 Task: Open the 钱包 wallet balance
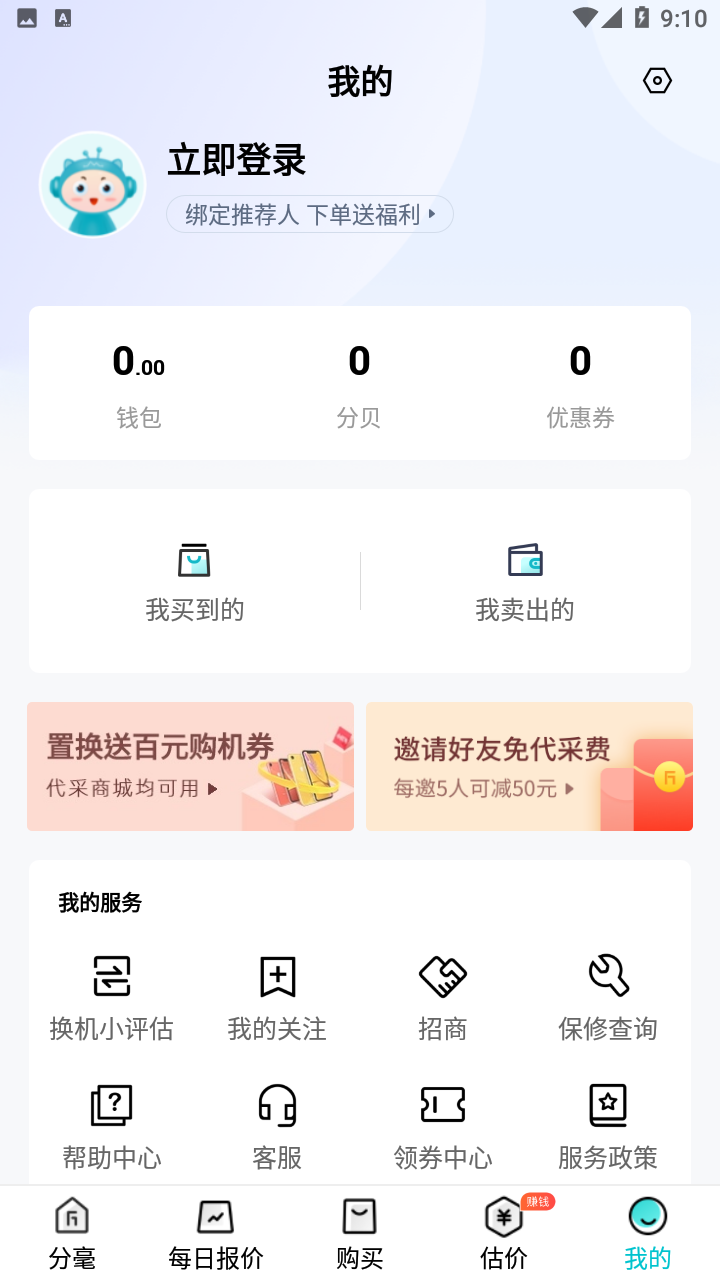pyautogui.click(x=139, y=383)
